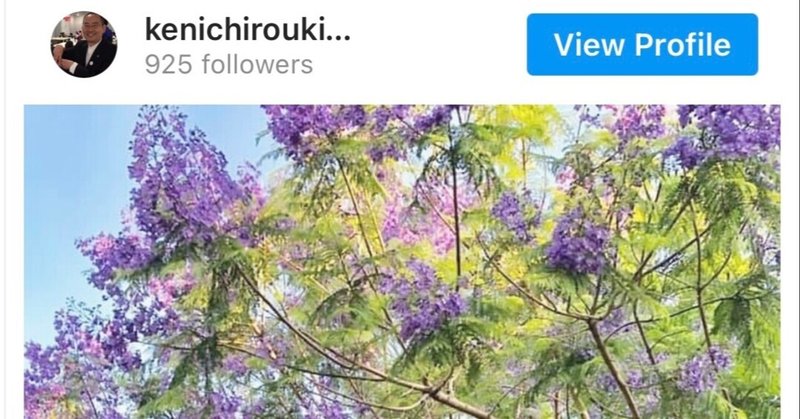The height and width of the screenshot is (419, 800).
Task: Open the kenichirouki profile avatar
Action: click(x=84, y=45)
